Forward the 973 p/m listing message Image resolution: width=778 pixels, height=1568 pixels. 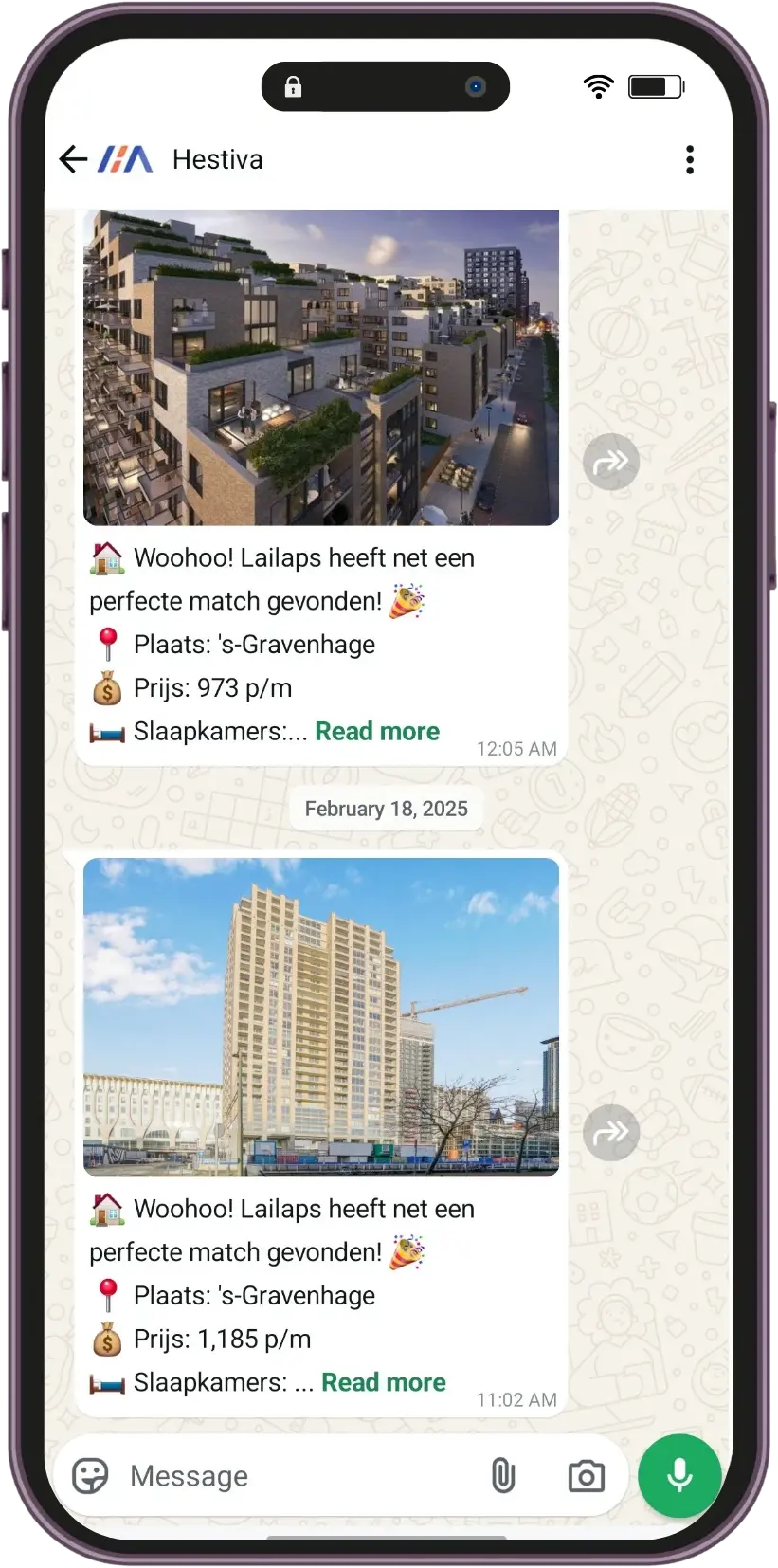pos(611,462)
